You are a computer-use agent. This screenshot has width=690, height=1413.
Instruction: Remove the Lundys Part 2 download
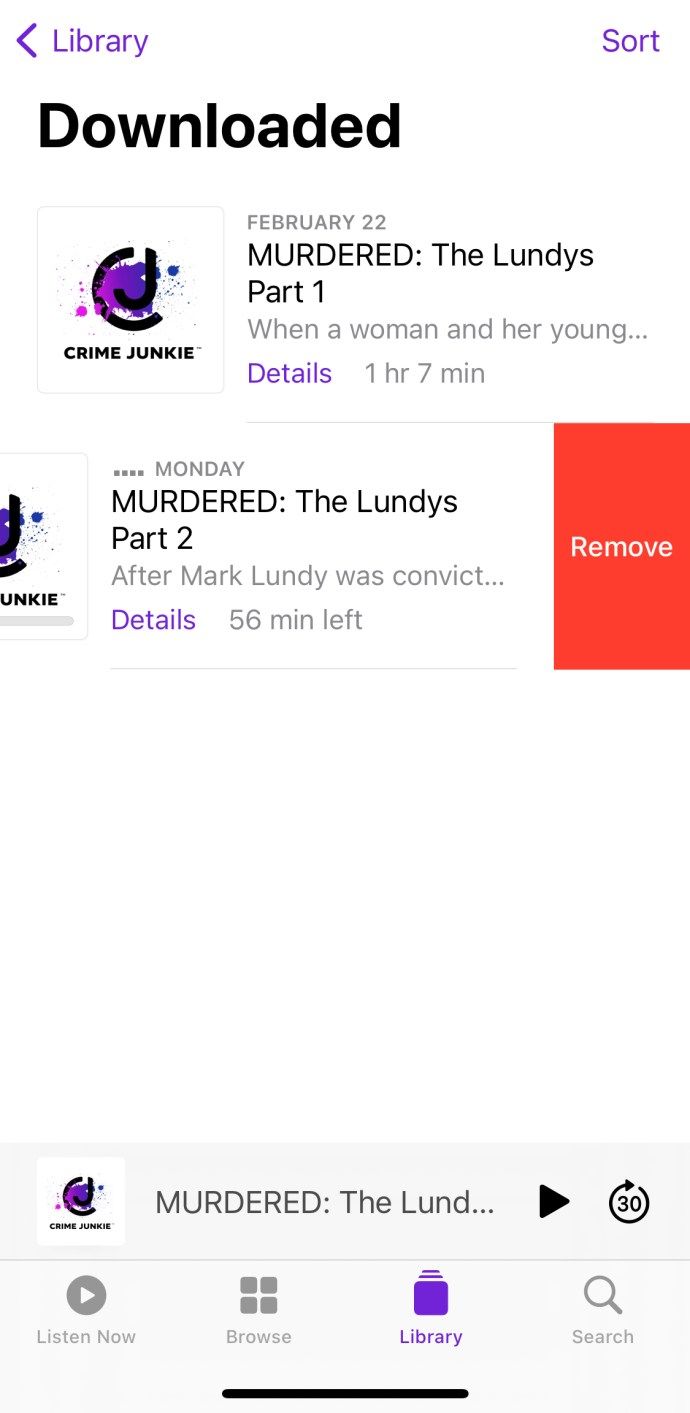[x=621, y=546]
